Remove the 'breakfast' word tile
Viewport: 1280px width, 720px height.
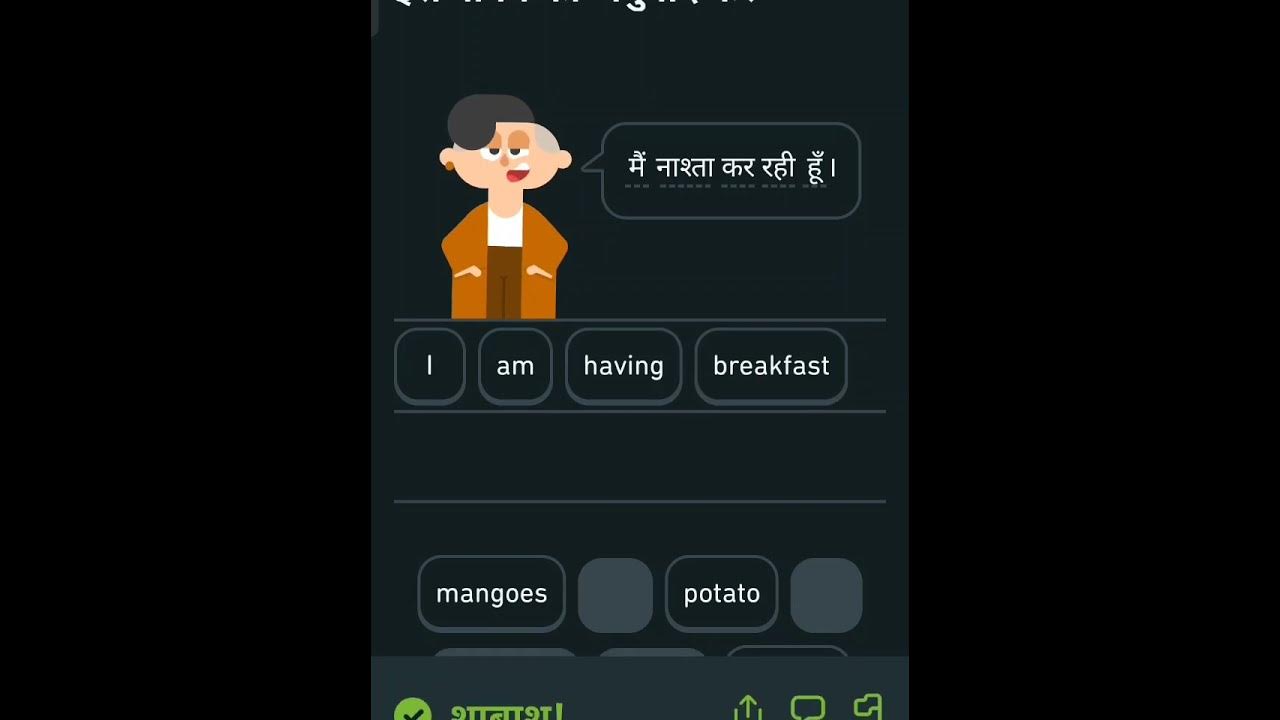[771, 366]
